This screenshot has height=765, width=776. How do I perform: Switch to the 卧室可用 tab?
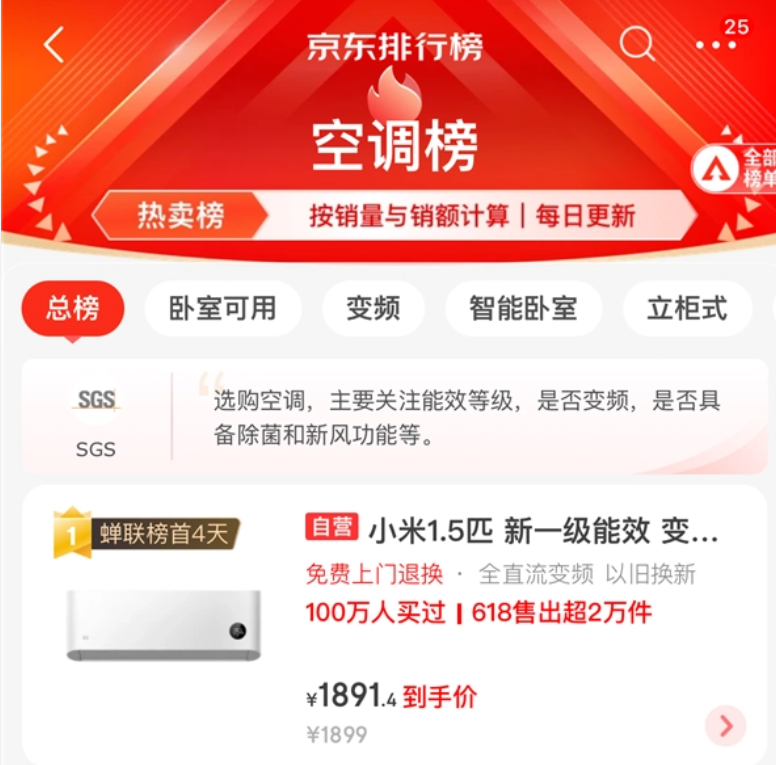coord(222,308)
